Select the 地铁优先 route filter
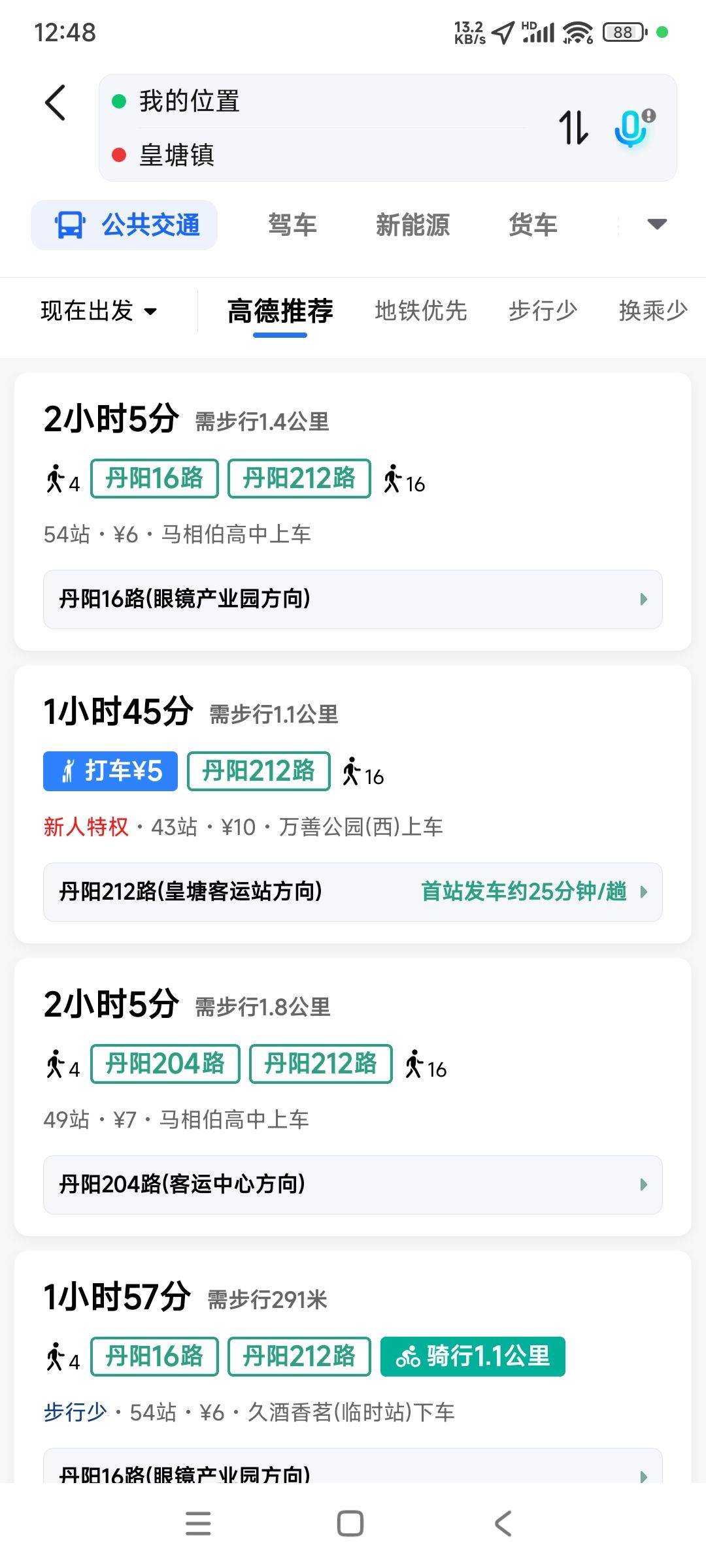Image resolution: width=706 pixels, height=1568 pixels. pyautogui.click(x=421, y=311)
